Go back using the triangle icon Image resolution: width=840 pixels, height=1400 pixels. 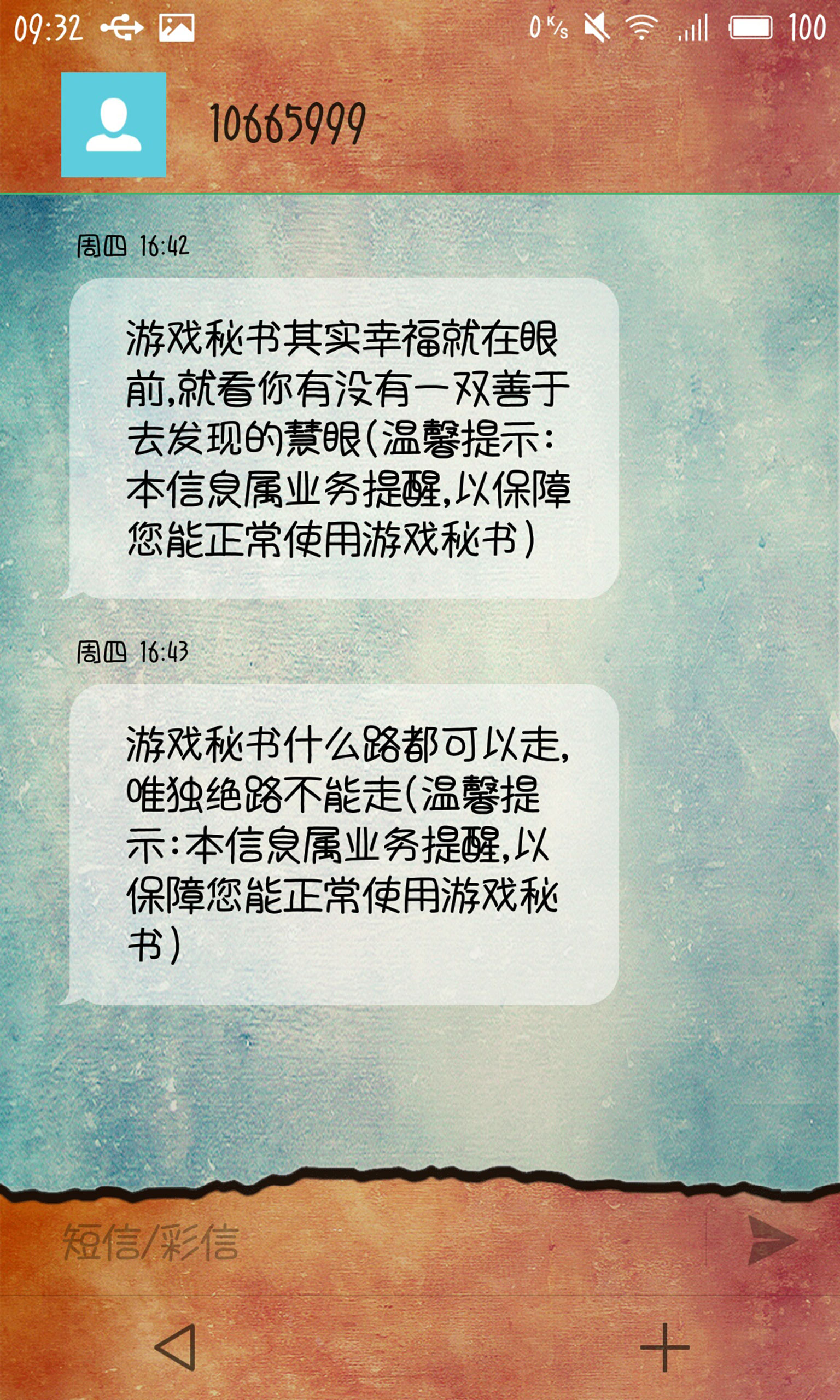(x=176, y=1347)
